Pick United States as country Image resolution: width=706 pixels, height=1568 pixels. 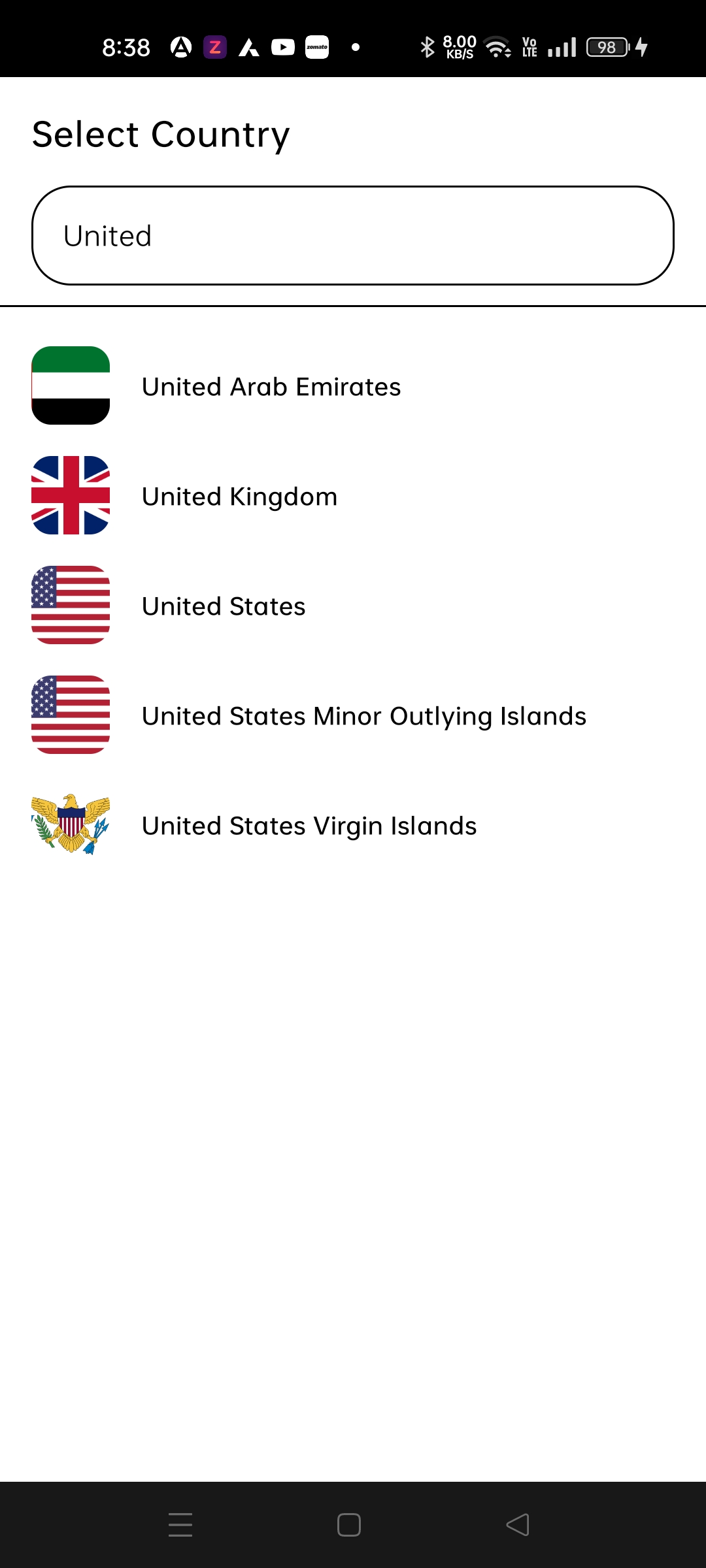224,606
